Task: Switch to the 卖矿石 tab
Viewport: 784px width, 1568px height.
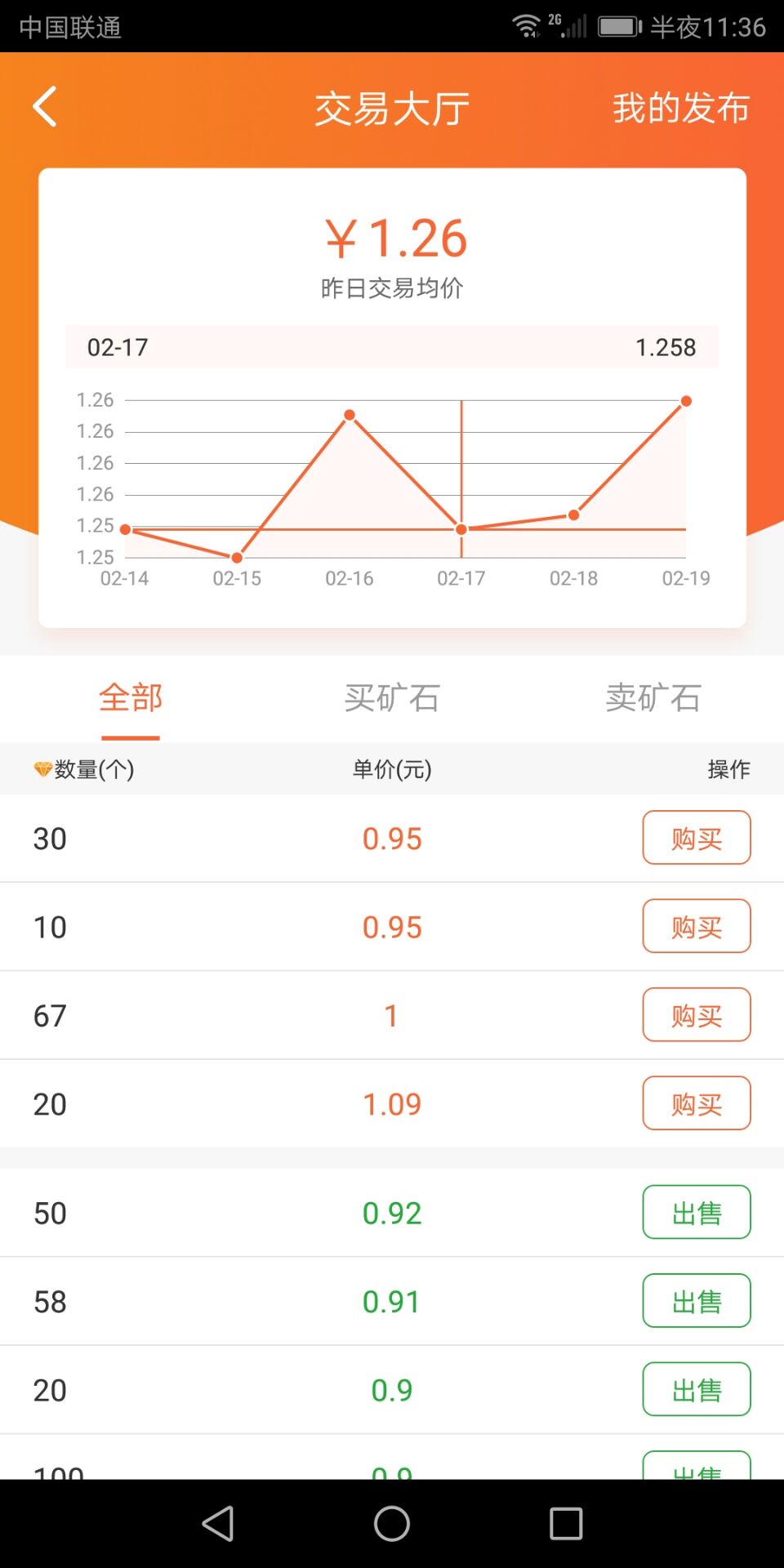Action: pos(653,698)
